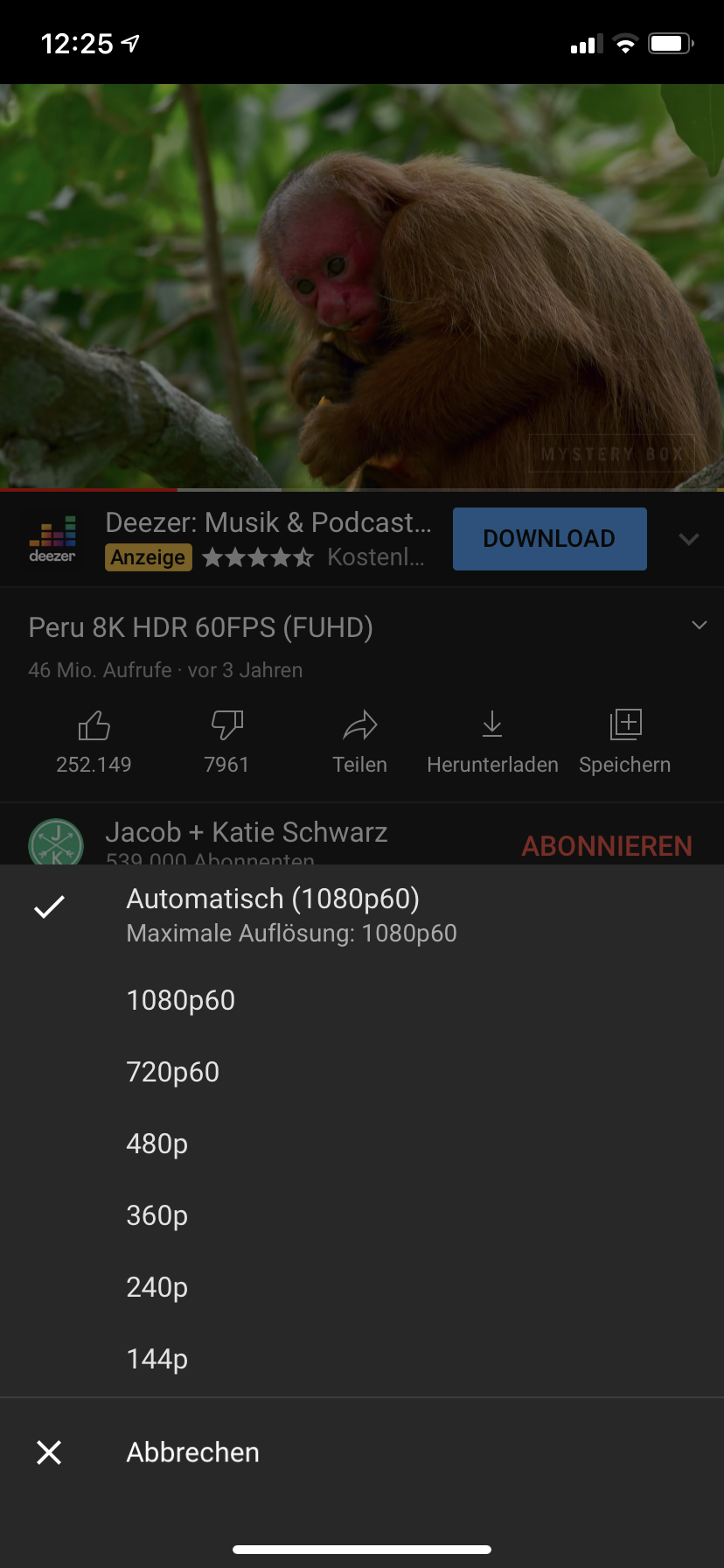Image resolution: width=724 pixels, height=1568 pixels.
Task: Choose the 1080p60 resolution option
Action: pyautogui.click(x=362, y=1000)
